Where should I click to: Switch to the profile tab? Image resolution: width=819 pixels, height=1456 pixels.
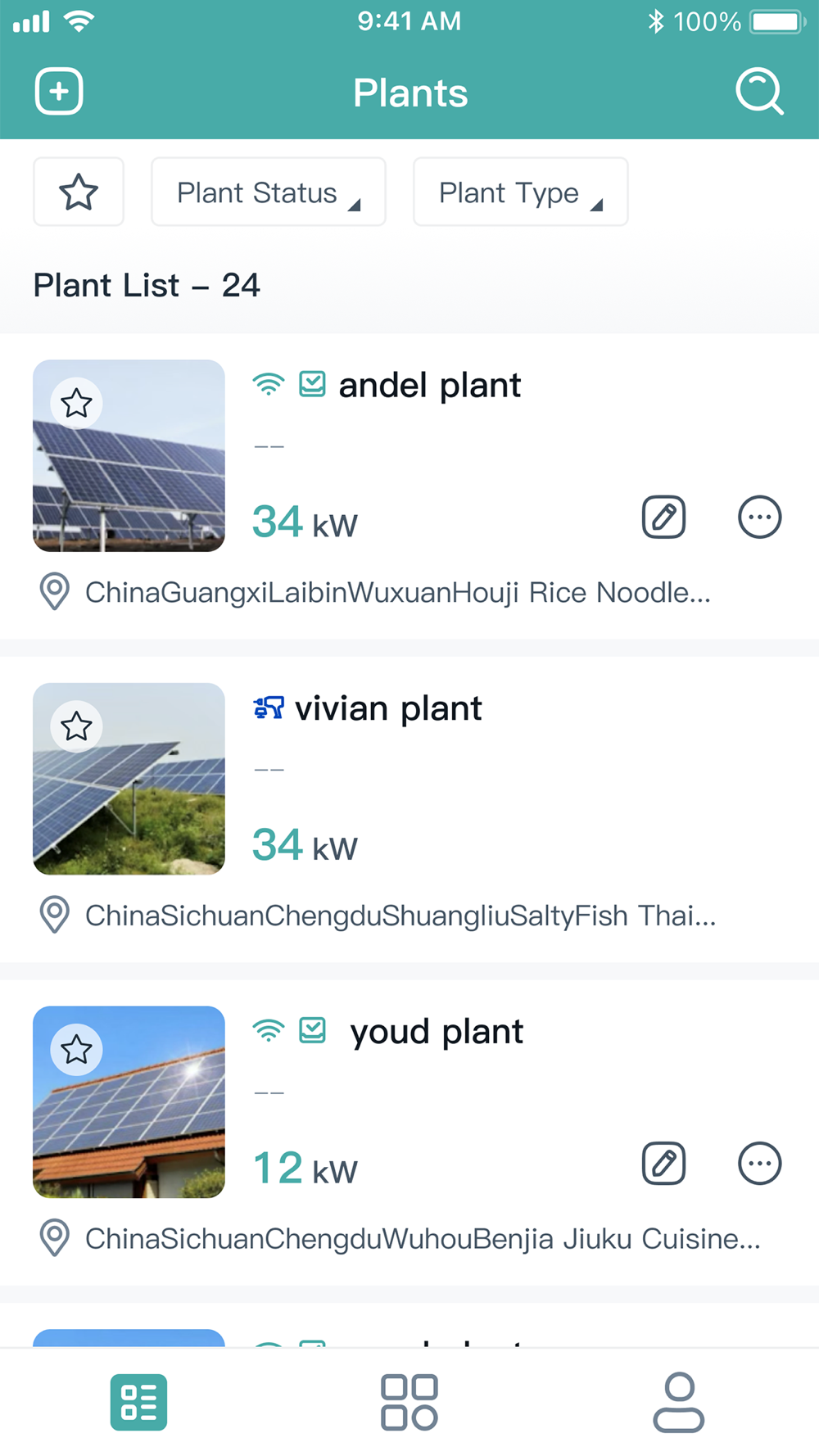pyautogui.click(x=679, y=1402)
